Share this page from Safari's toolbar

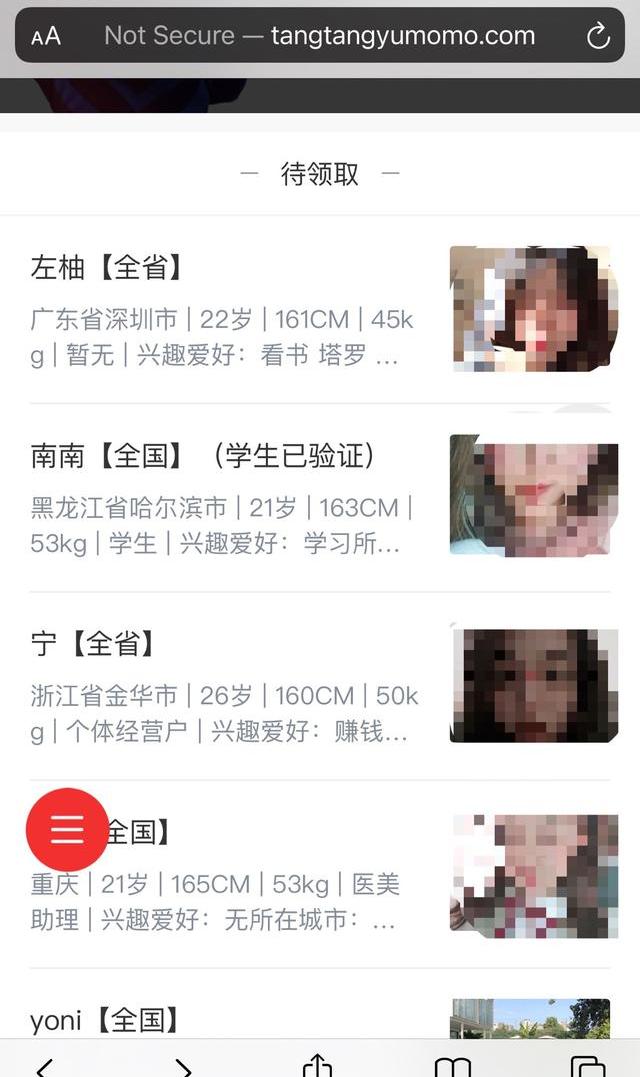[317, 1066]
